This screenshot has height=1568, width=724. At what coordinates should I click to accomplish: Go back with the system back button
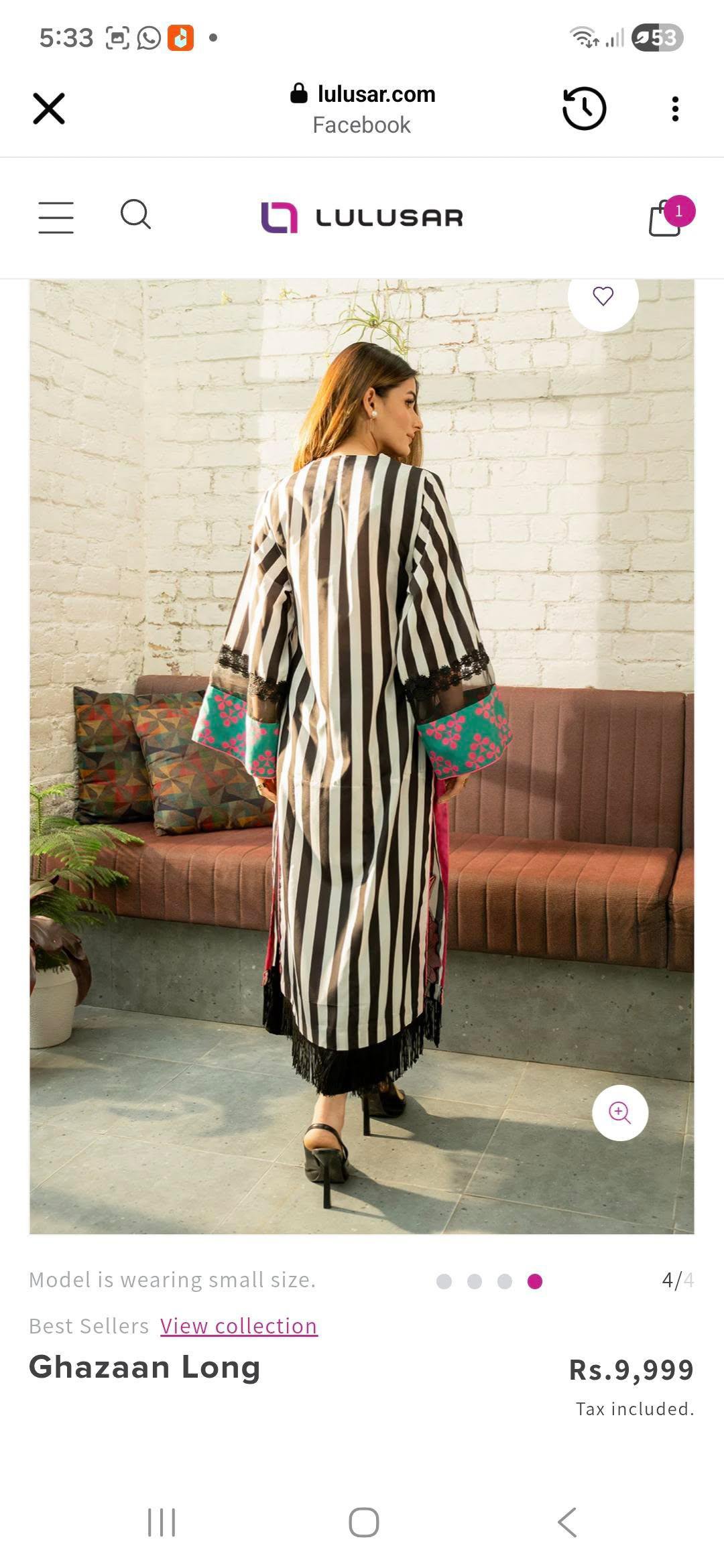click(x=567, y=1522)
